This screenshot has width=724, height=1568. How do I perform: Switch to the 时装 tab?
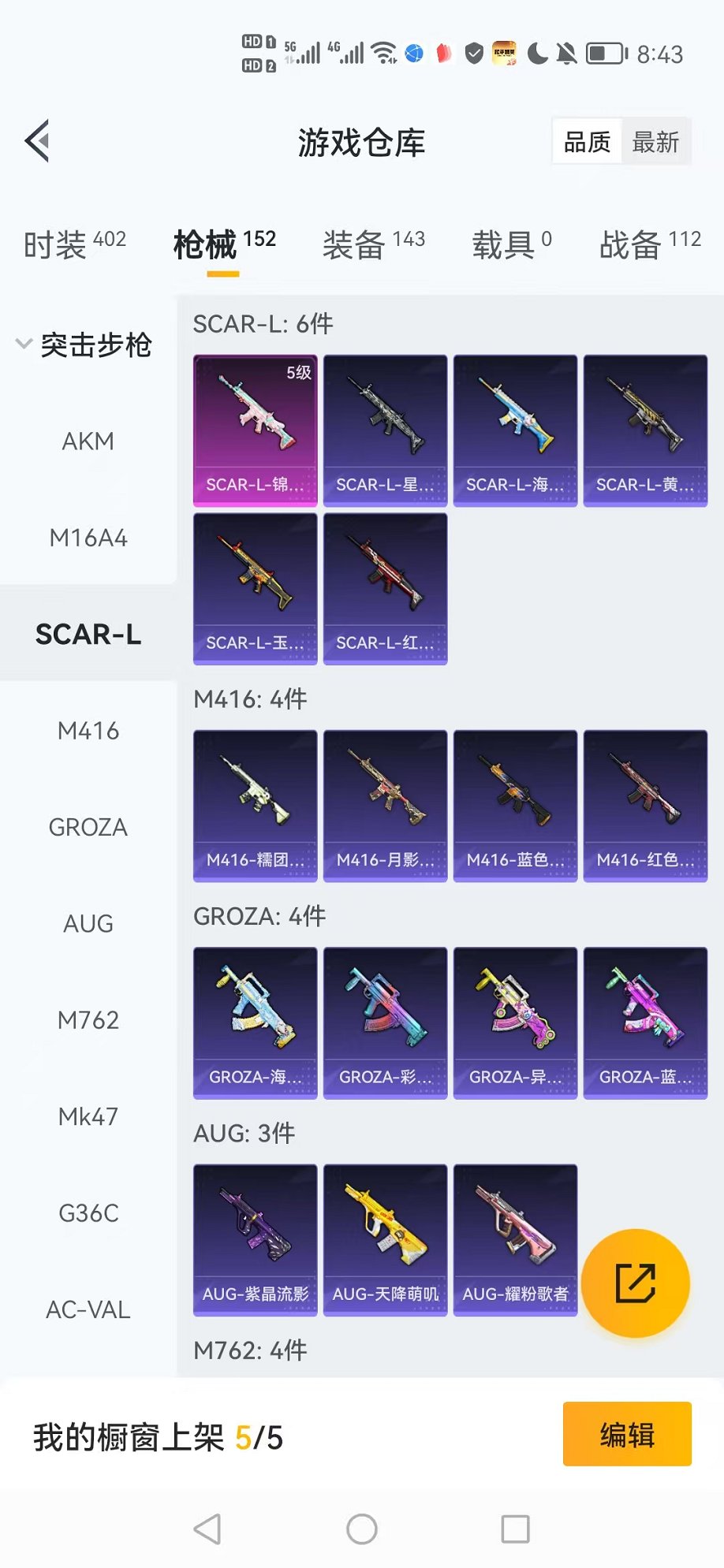(74, 244)
